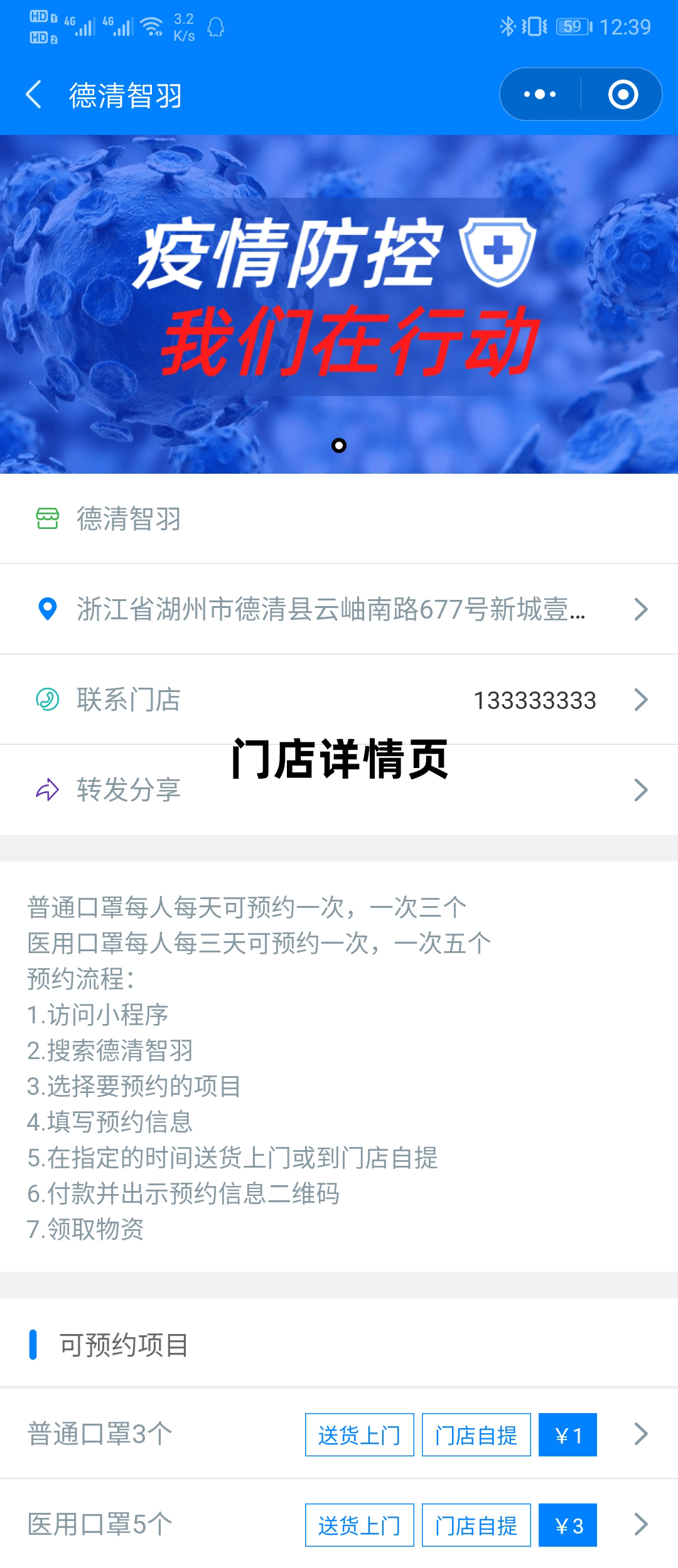Select 送货上门 for 医用口罩5个

pos(359,1525)
